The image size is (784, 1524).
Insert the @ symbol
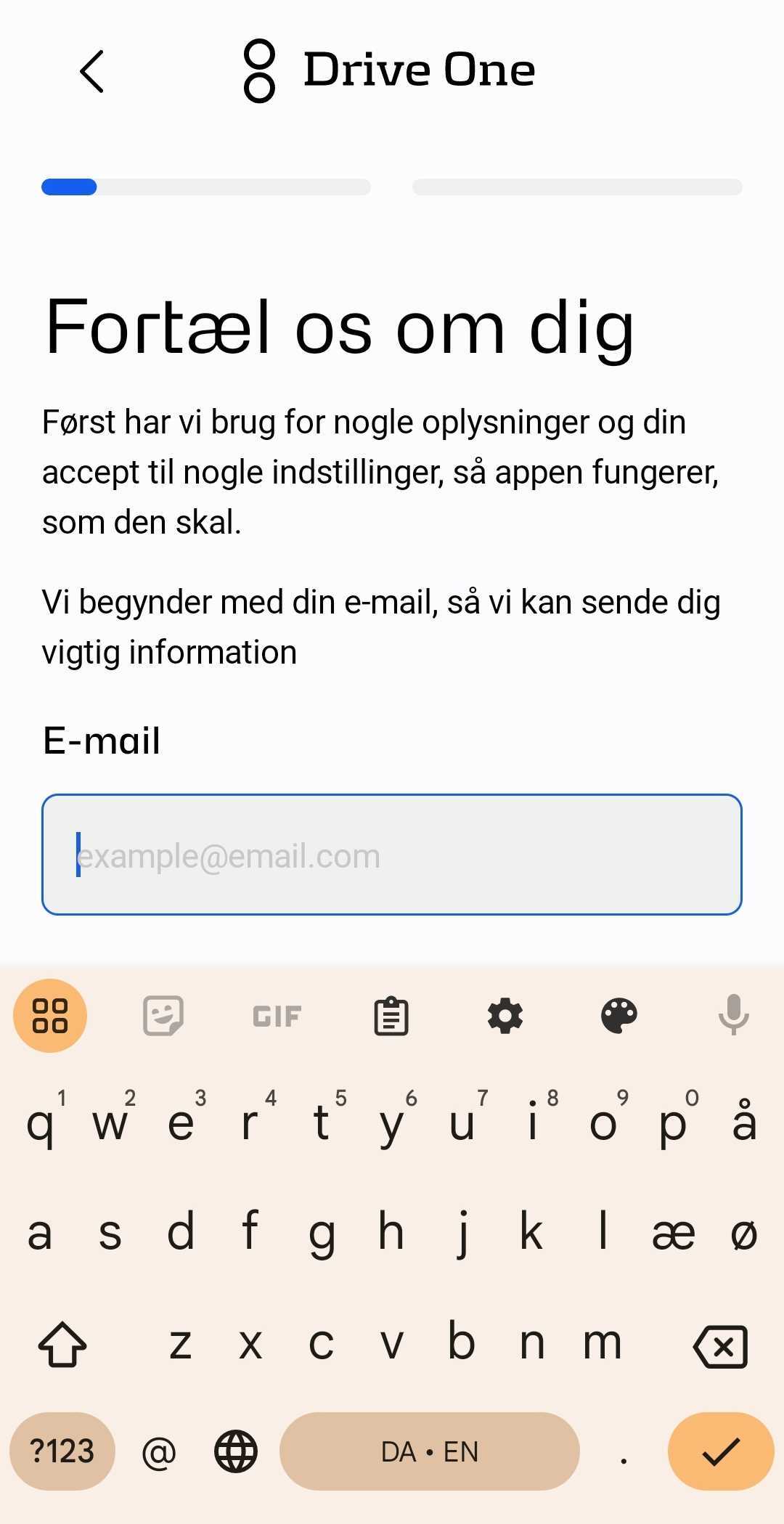pyautogui.click(x=159, y=1451)
